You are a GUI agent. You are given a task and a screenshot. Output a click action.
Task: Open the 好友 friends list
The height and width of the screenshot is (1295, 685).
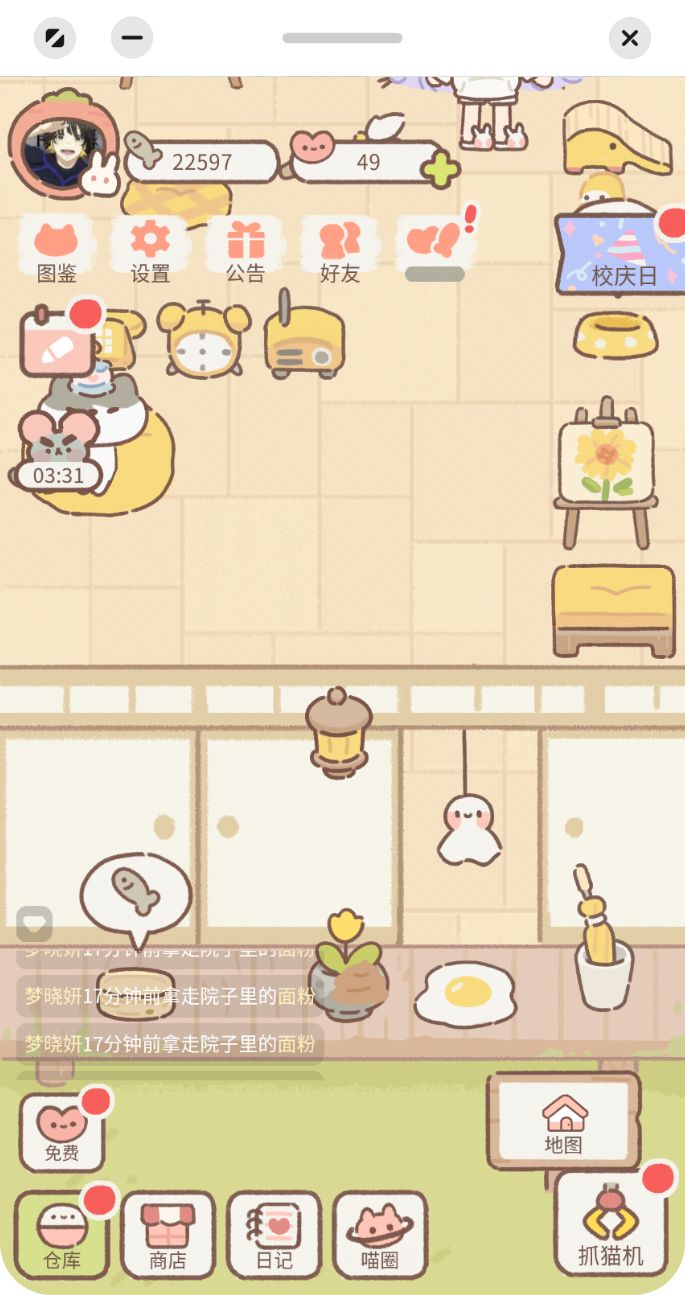340,250
